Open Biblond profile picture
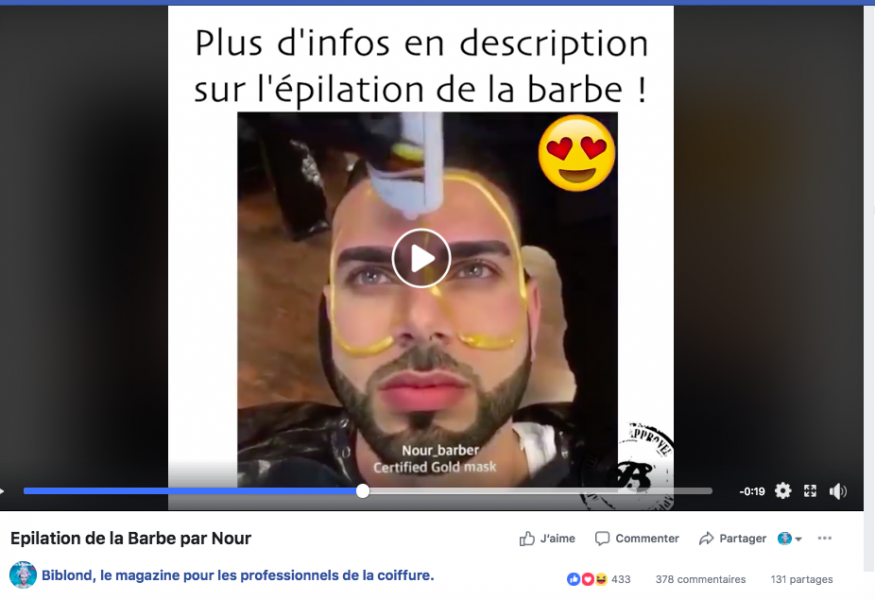 pos(23,575)
